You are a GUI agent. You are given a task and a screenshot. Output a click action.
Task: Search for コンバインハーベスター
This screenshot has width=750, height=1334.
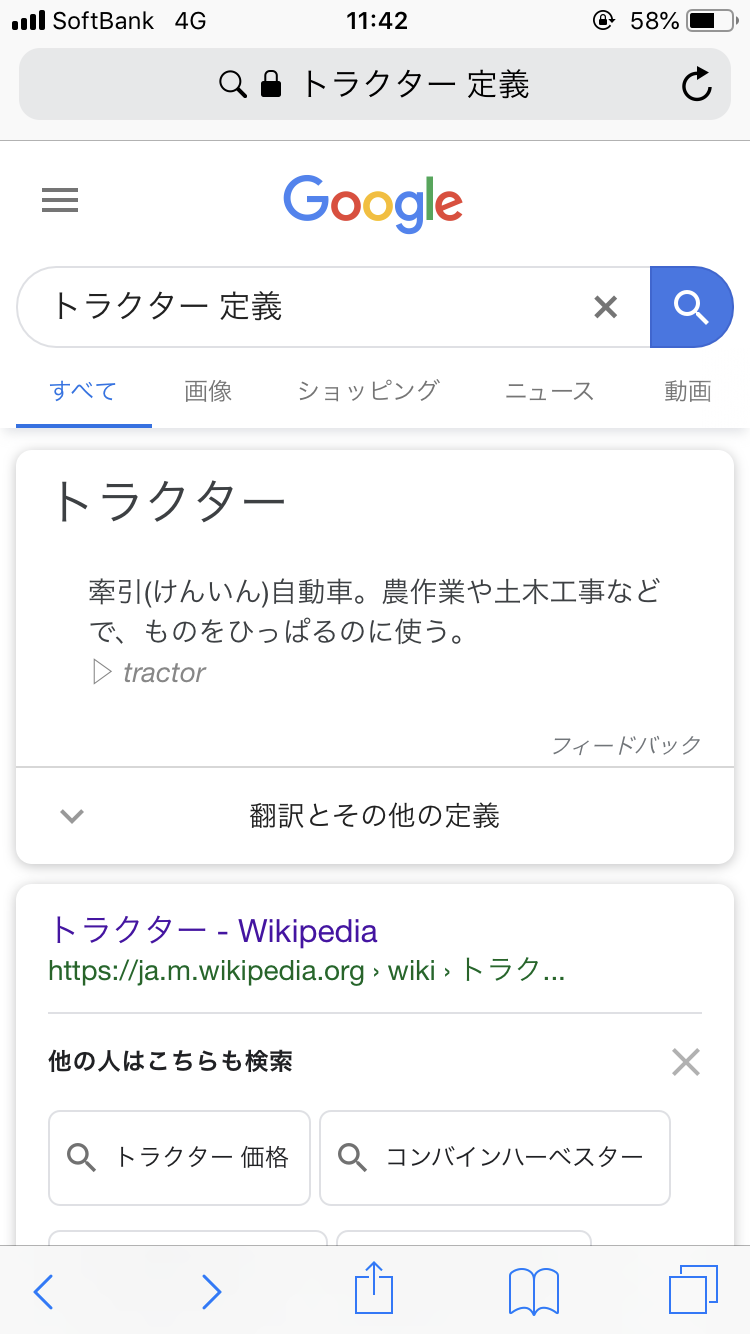pyautogui.click(x=495, y=1158)
